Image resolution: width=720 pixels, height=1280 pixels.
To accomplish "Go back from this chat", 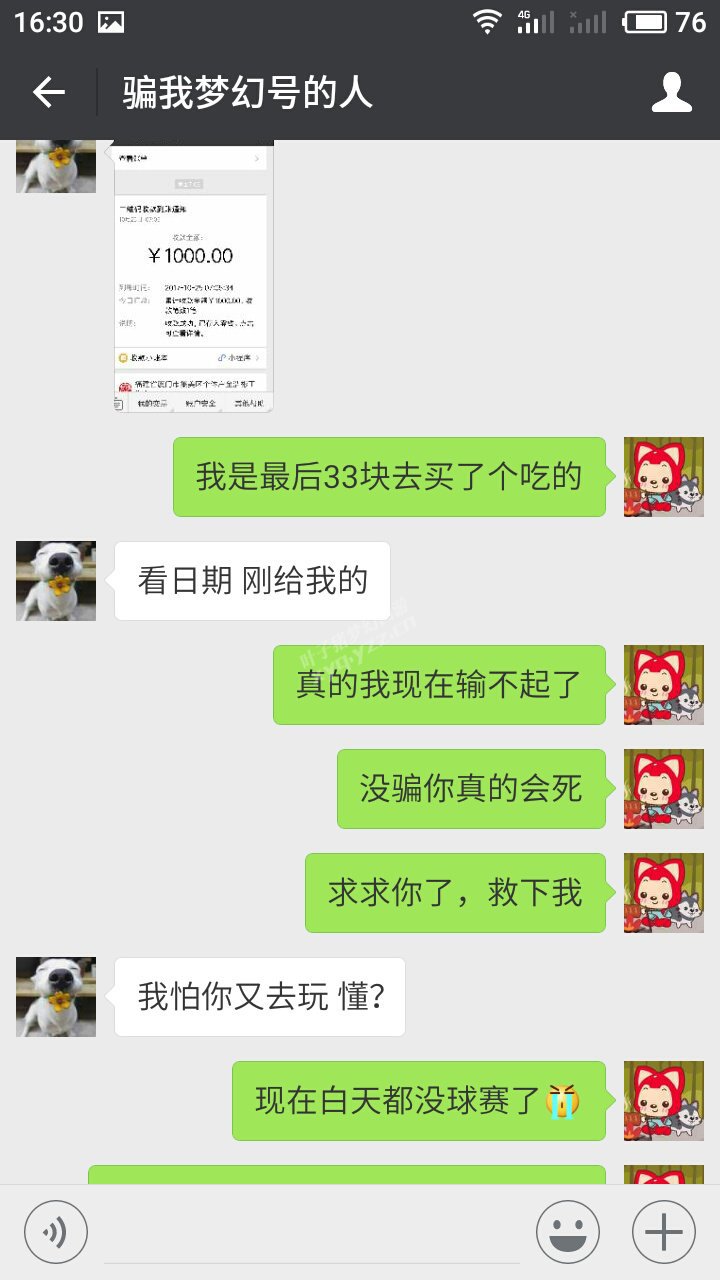I will tap(48, 93).
